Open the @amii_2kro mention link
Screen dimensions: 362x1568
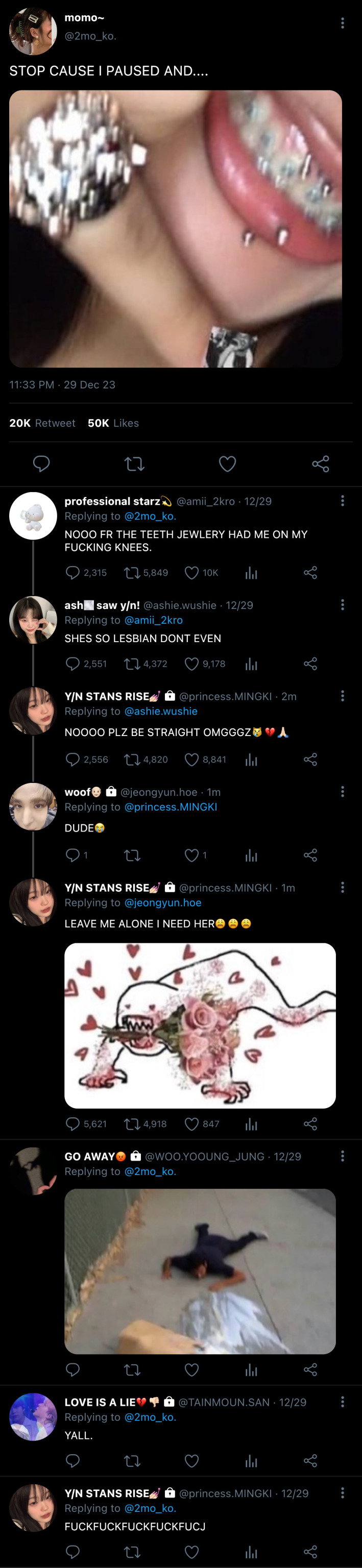153,620
